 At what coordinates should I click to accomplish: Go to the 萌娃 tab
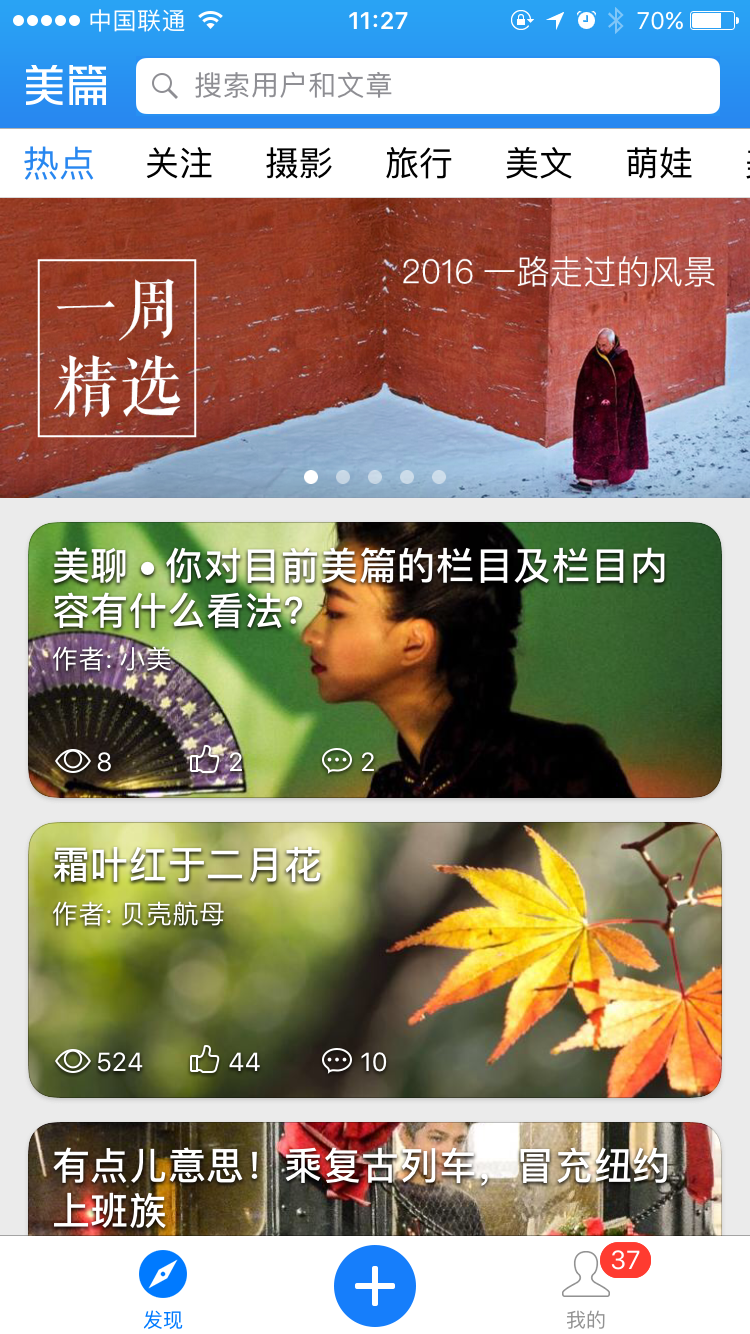click(x=659, y=164)
